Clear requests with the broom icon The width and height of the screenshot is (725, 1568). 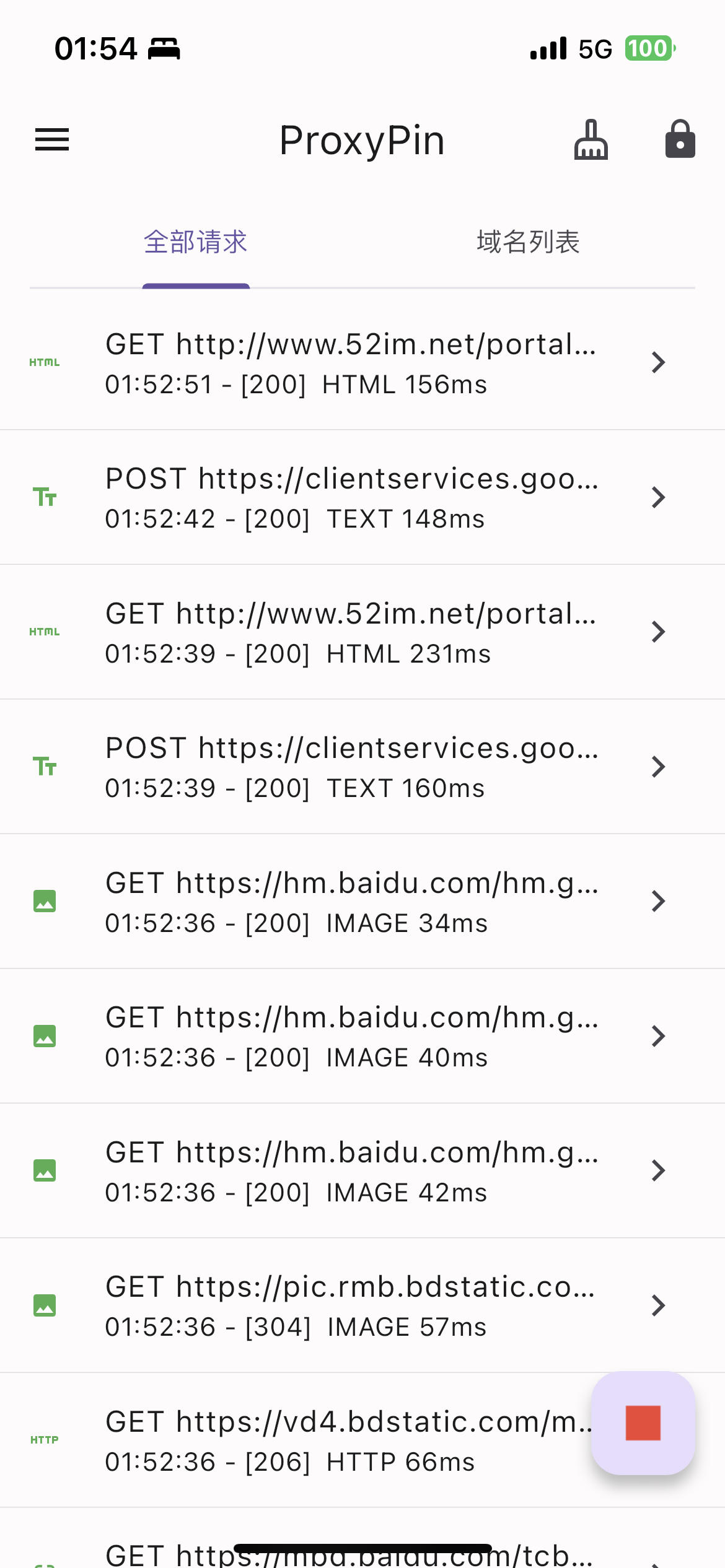click(x=591, y=139)
